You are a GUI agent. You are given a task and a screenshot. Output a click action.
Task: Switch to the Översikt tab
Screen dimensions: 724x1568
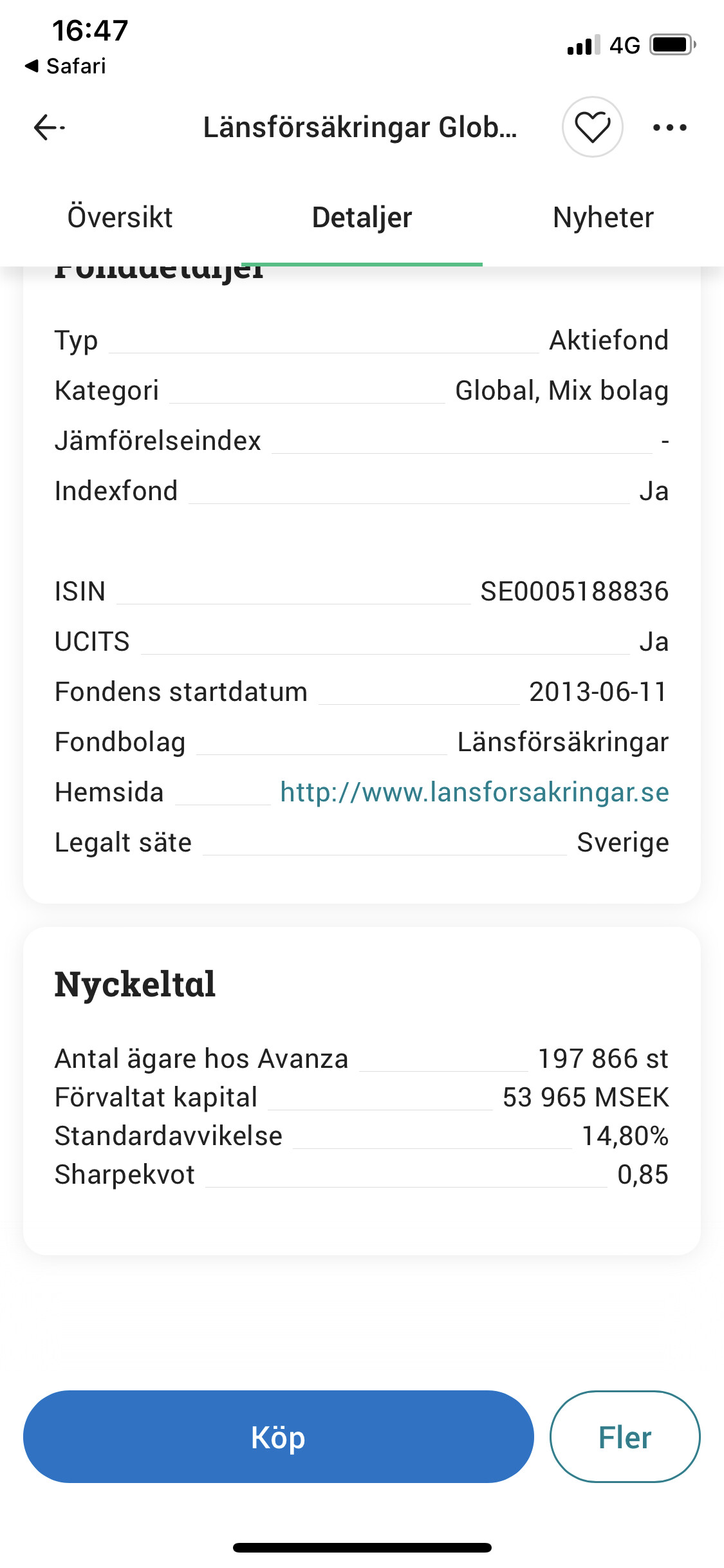tap(120, 218)
